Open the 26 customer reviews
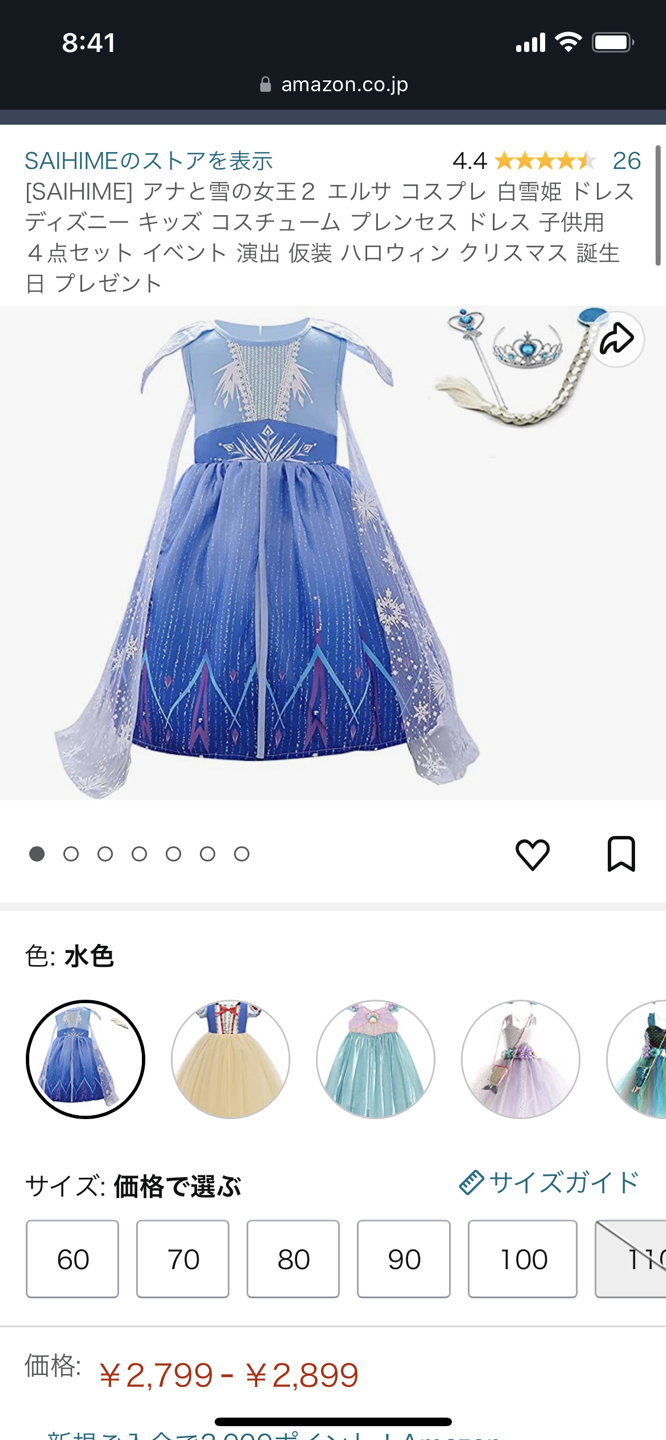This screenshot has width=666, height=1440. tap(626, 160)
